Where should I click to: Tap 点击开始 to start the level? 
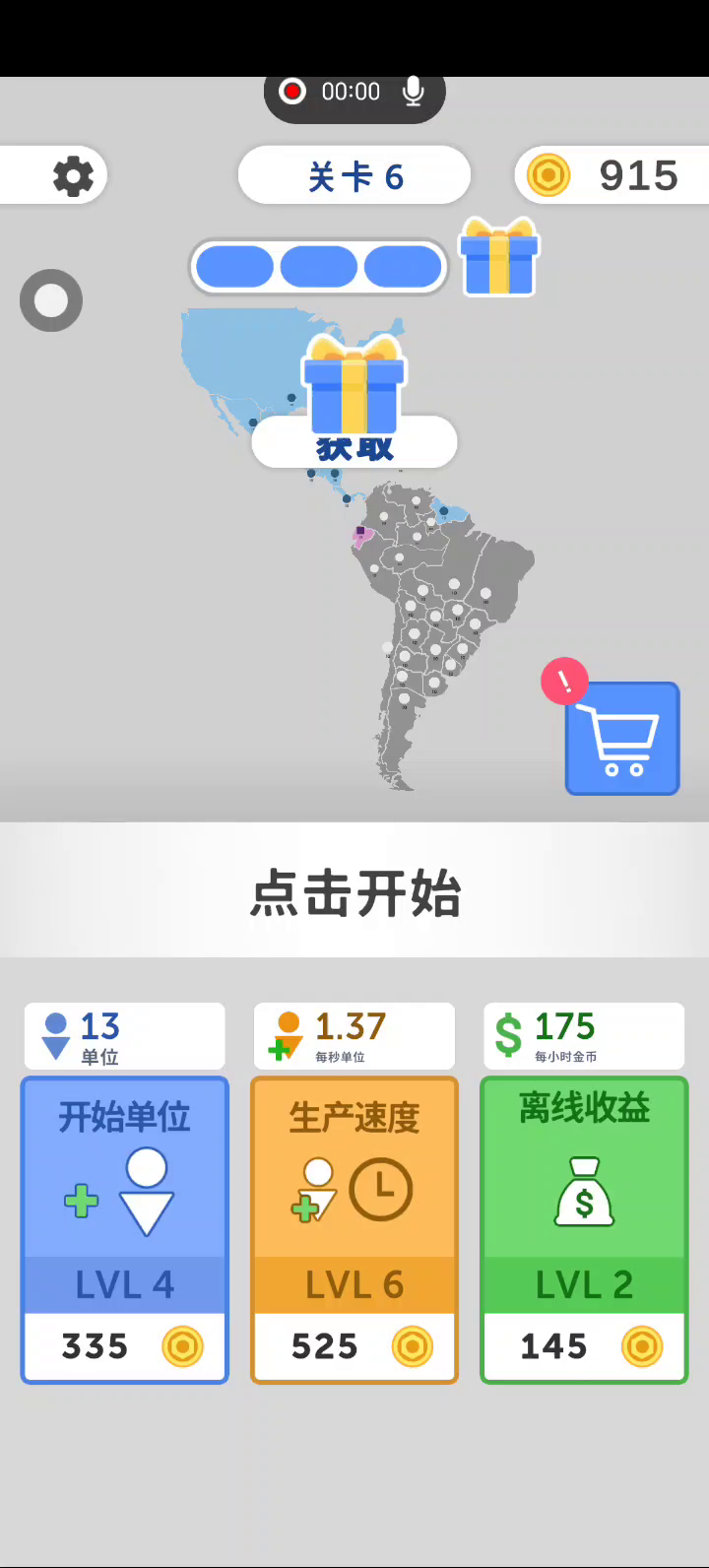[x=354, y=891]
